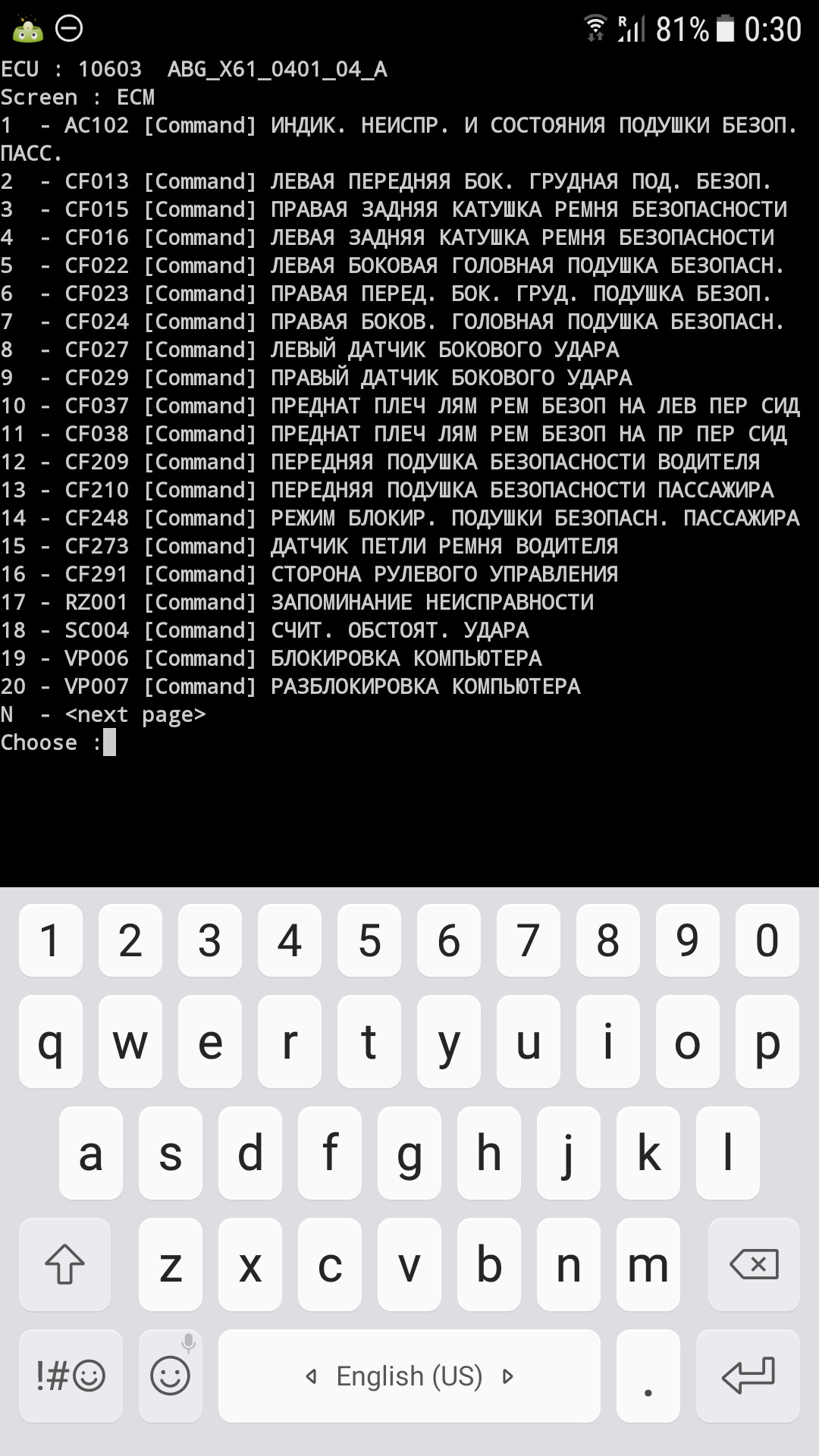Open the emoji key

(x=170, y=1376)
